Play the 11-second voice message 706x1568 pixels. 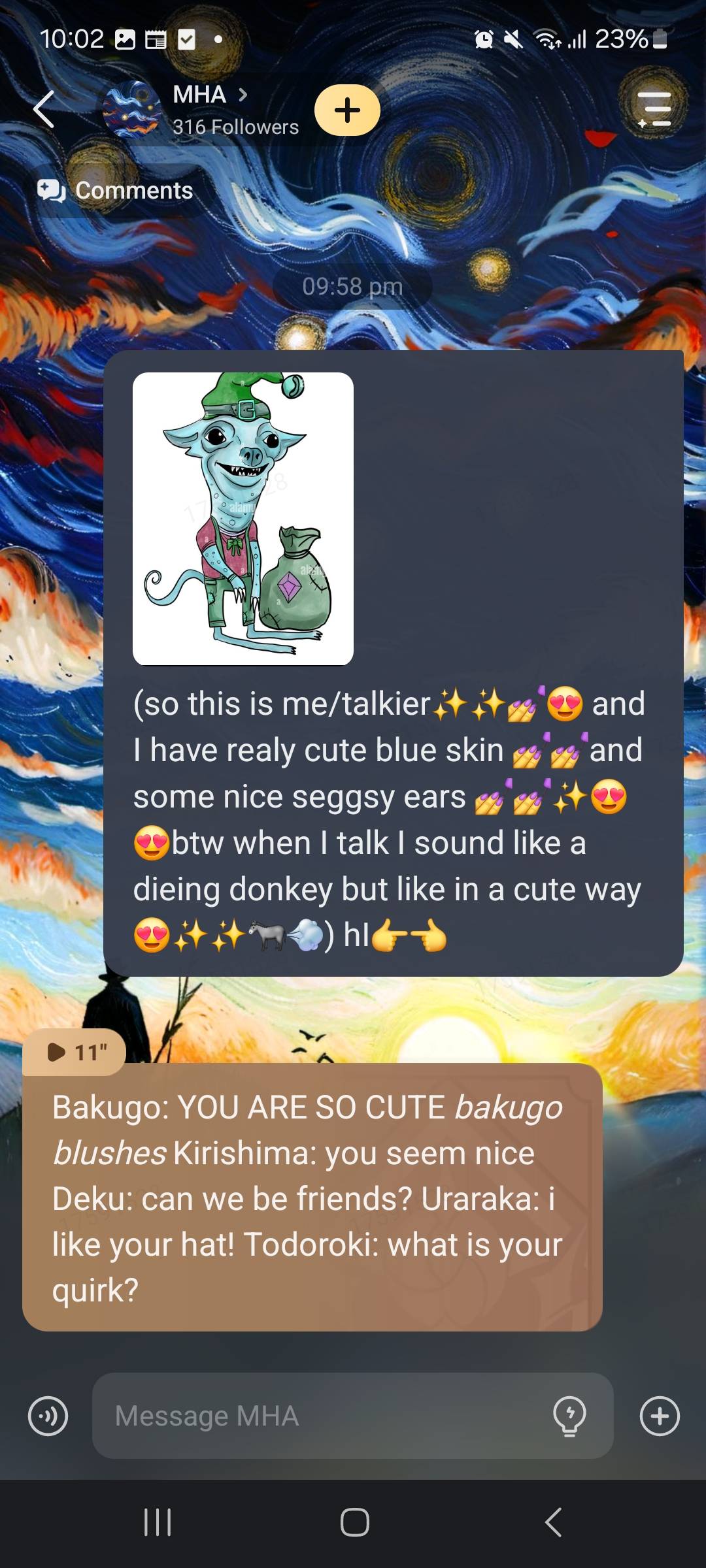tap(75, 1053)
